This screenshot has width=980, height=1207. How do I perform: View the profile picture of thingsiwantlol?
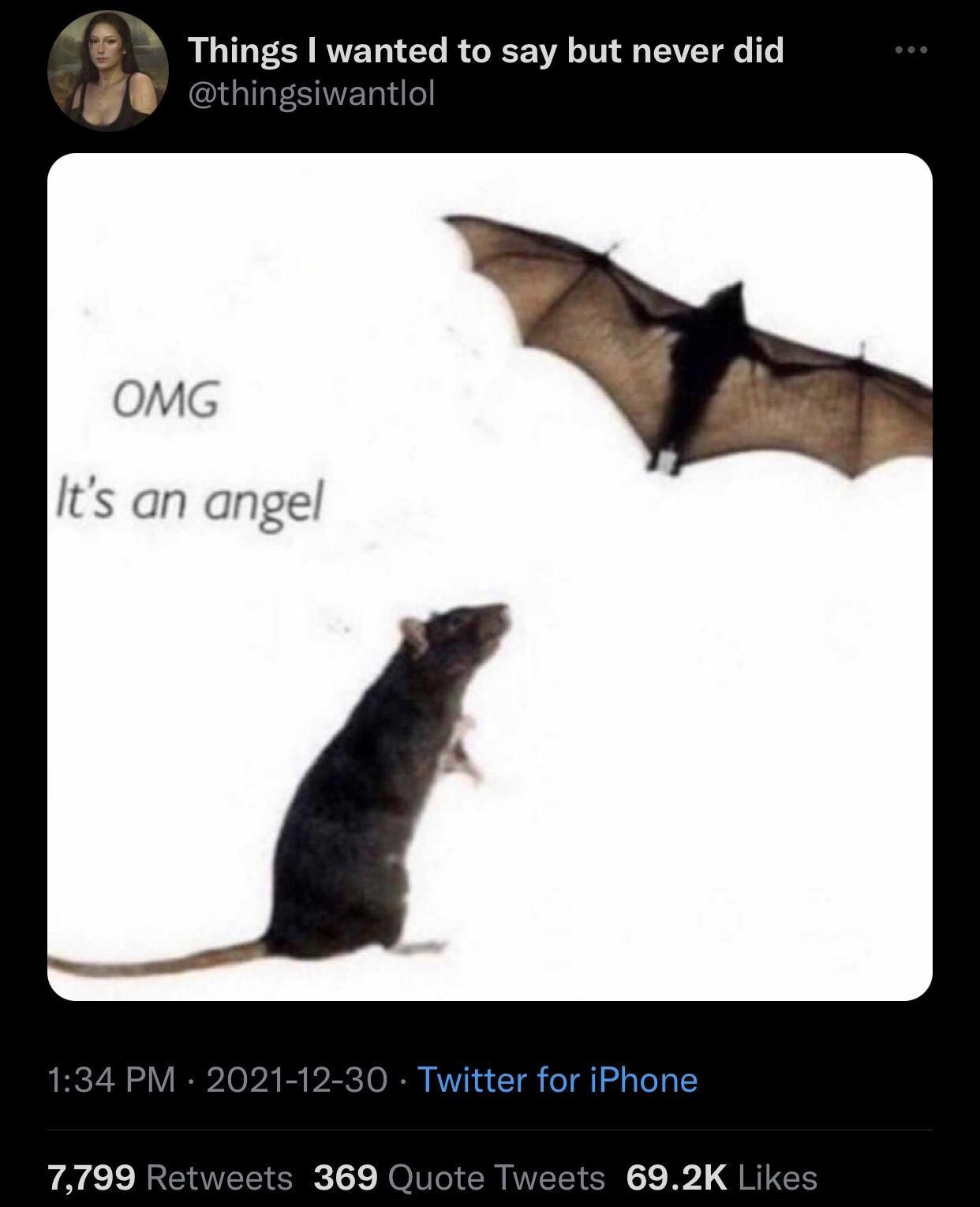click(108, 71)
